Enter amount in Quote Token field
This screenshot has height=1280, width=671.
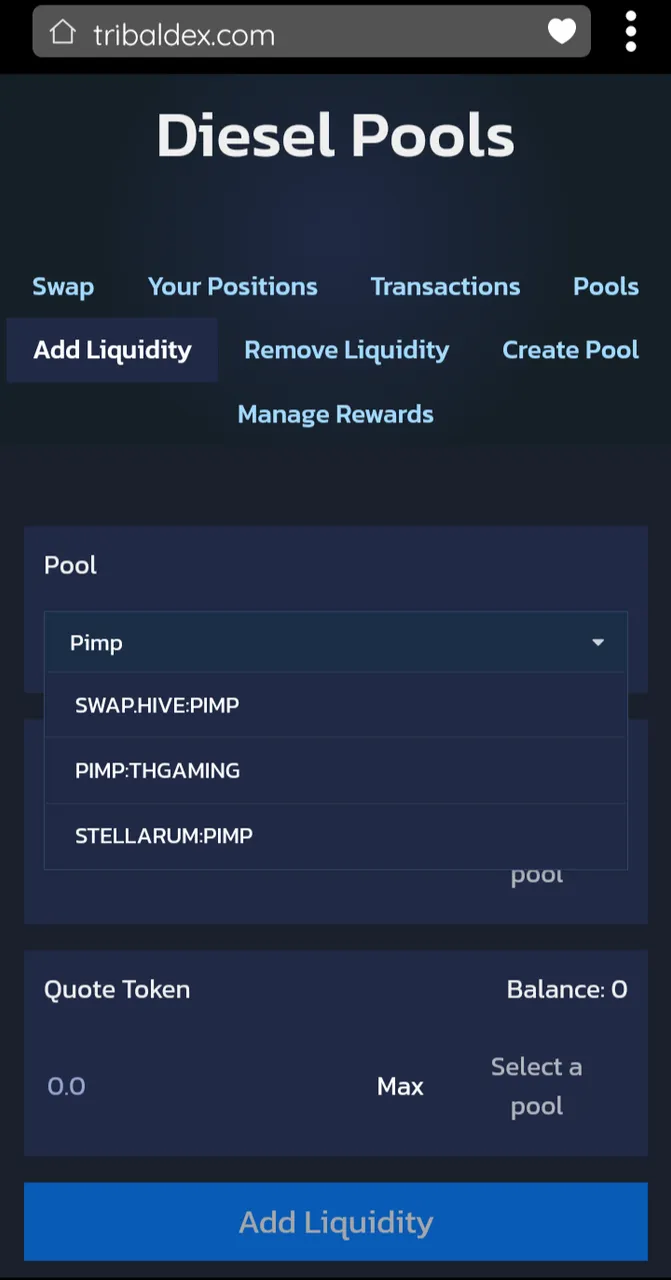coord(190,1086)
